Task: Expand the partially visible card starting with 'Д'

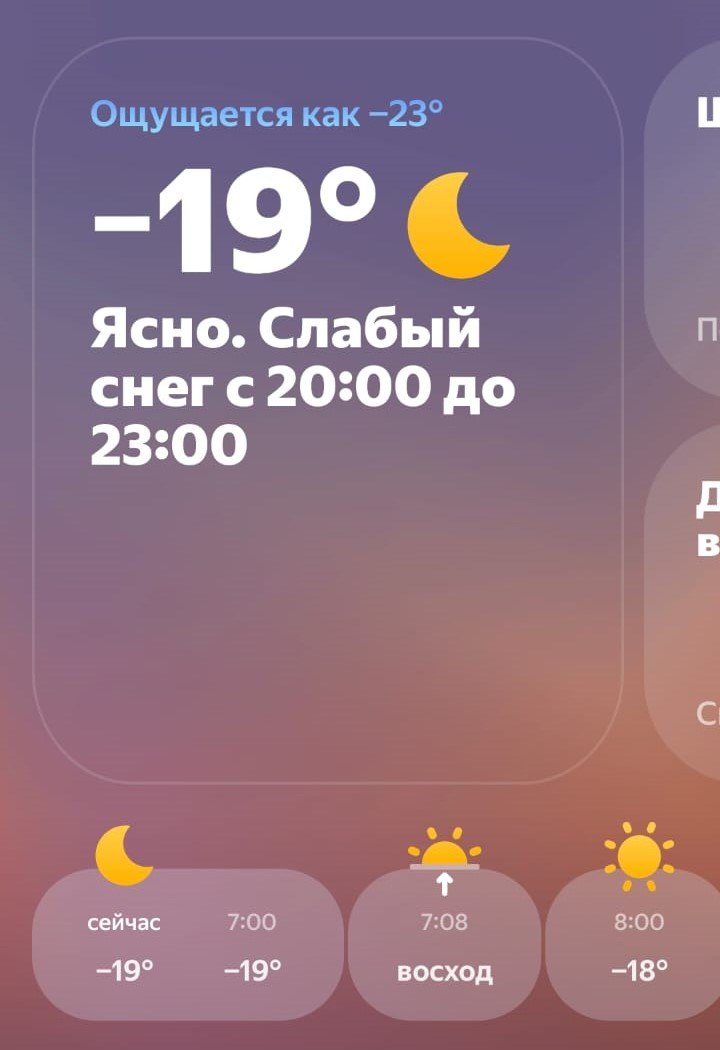Action: coord(700,600)
